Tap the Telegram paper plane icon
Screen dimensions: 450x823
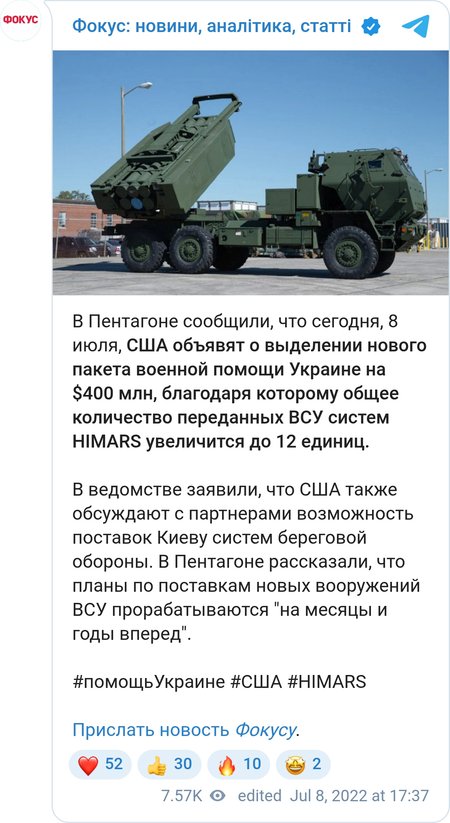click(x=416, y=25)
